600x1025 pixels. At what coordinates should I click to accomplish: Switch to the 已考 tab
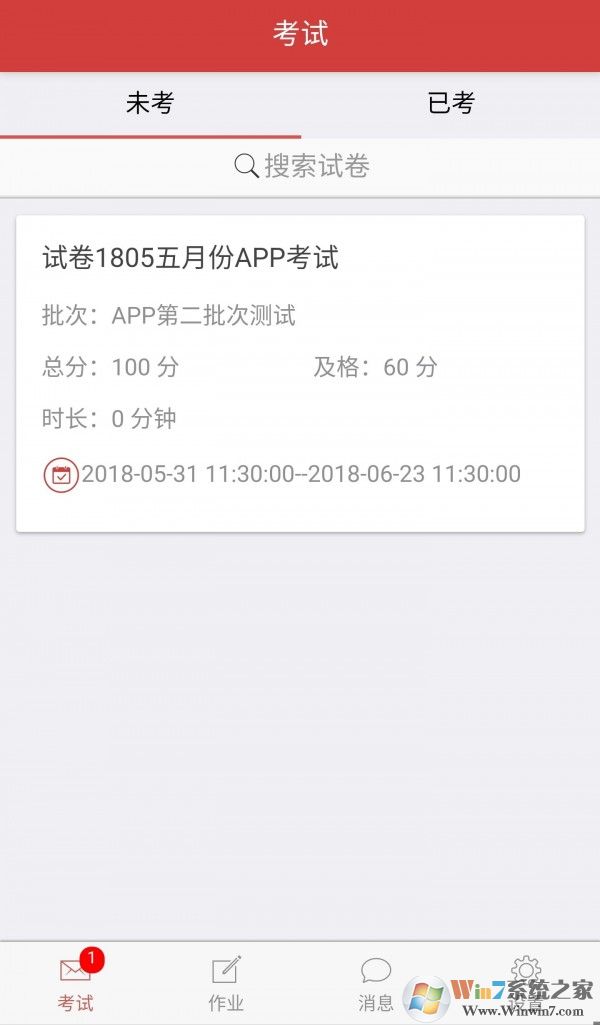pos(450,103)
